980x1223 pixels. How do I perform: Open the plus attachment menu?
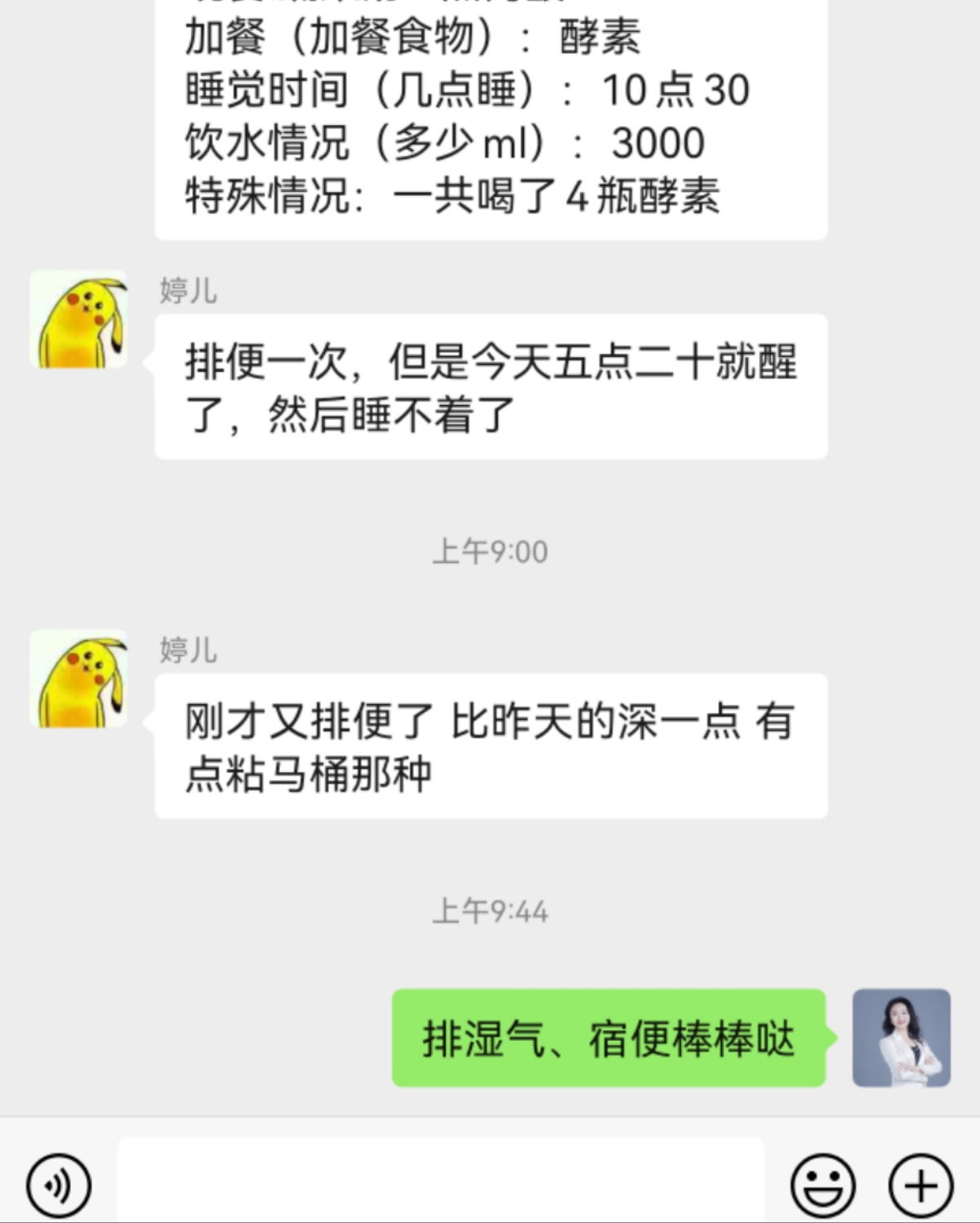point(920,1185)
